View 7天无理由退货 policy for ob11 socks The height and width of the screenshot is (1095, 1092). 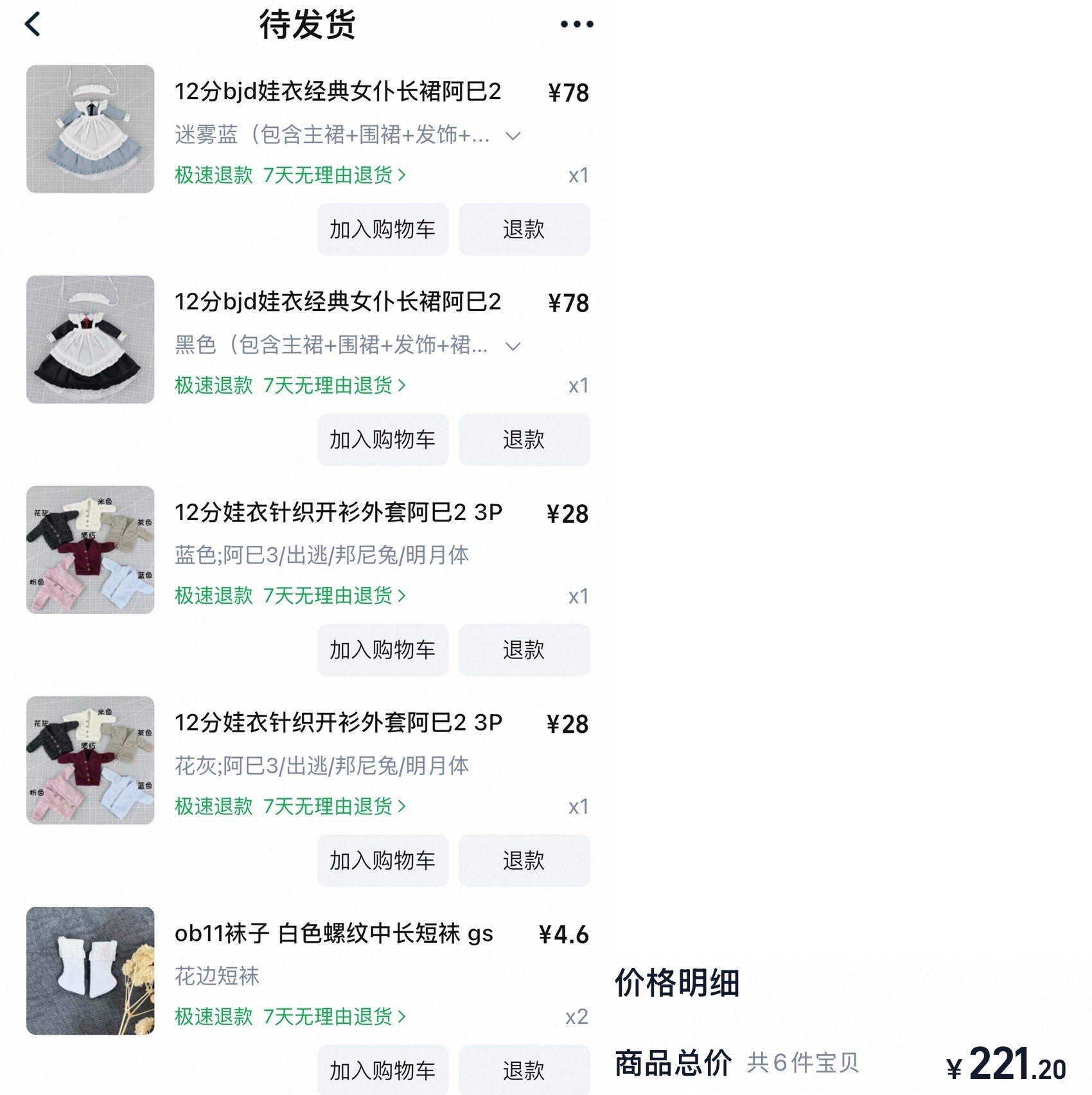(334, 1017)
